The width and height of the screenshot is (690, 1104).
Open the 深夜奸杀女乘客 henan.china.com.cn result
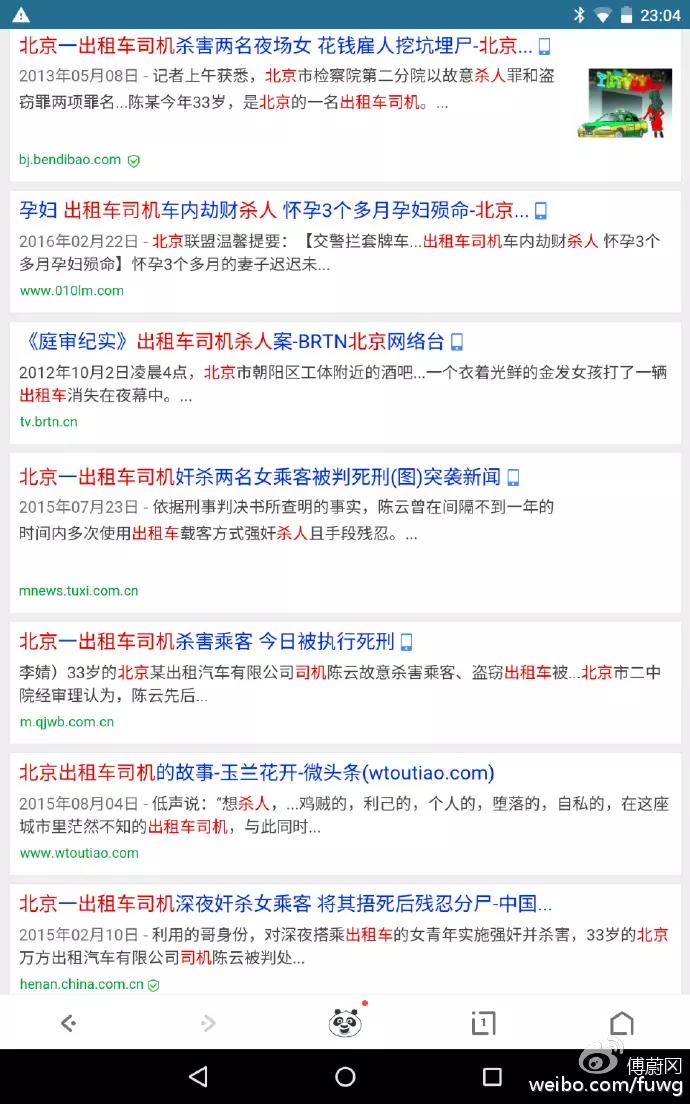point(285,903)
